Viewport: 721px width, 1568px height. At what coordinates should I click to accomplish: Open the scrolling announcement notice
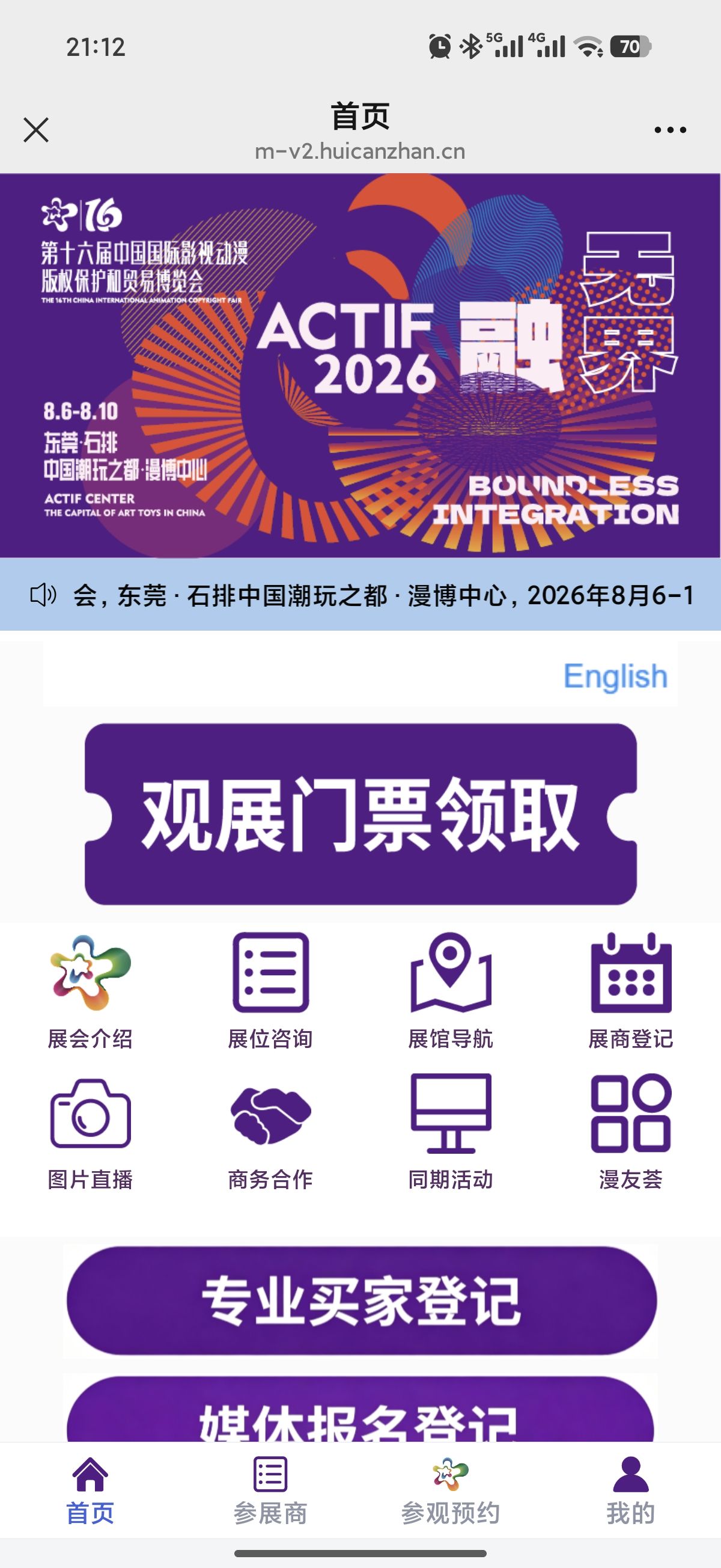(360, 595)
